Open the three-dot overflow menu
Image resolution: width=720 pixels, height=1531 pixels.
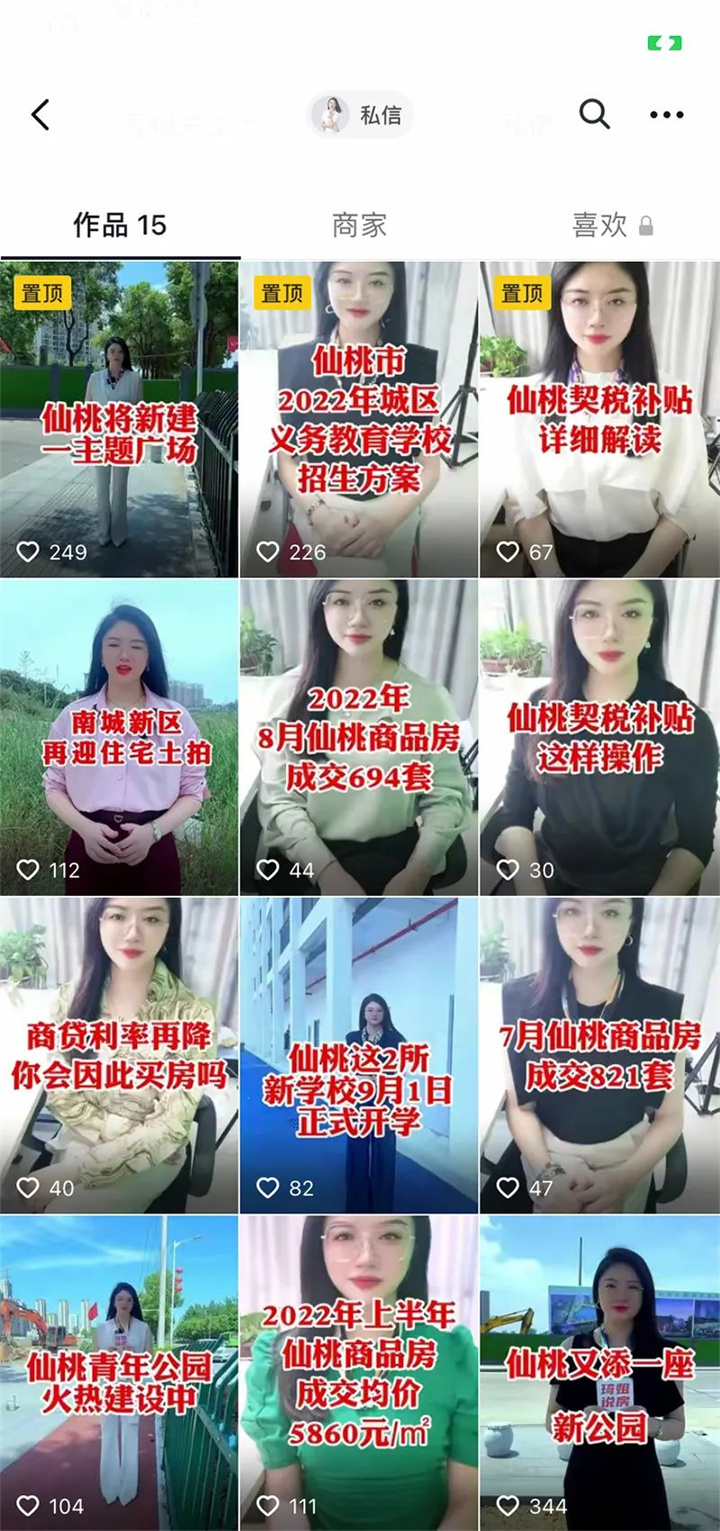point(666,116)
